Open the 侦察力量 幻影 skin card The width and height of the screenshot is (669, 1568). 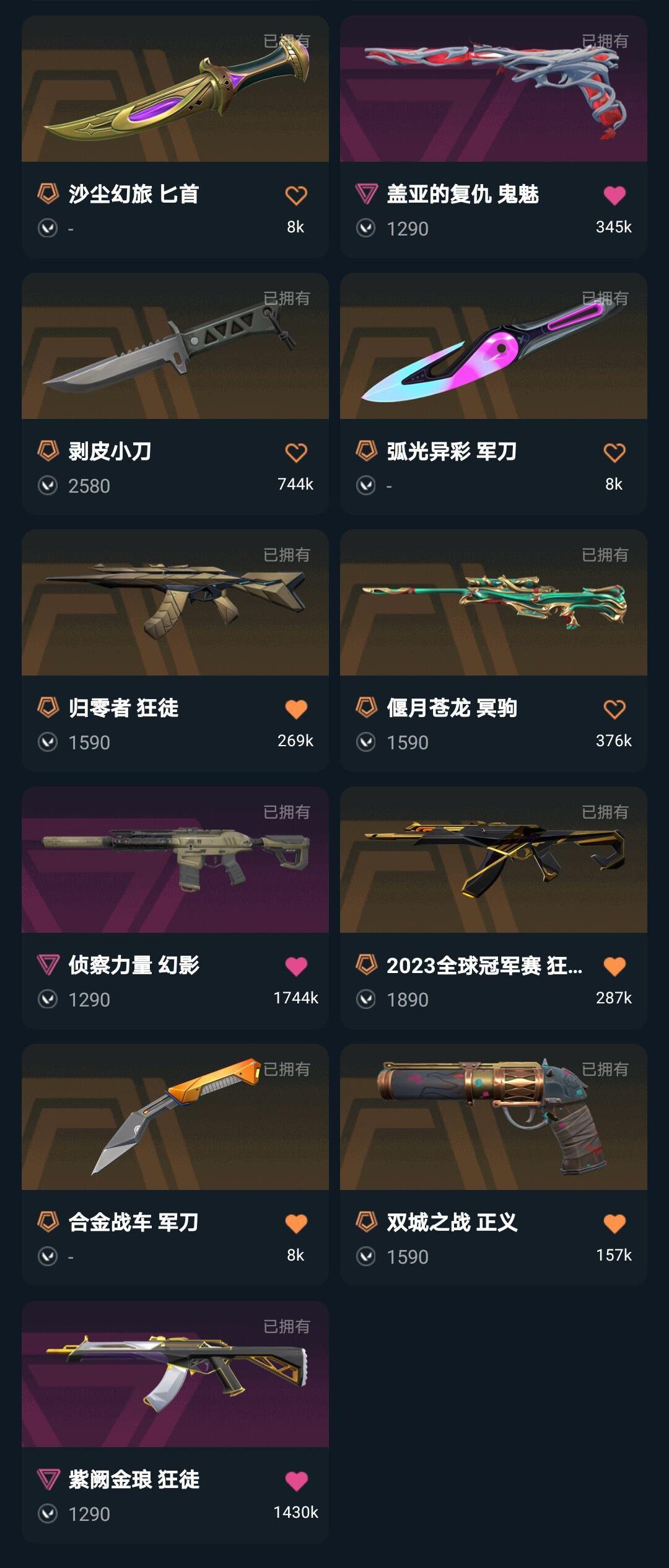[175, 860]
